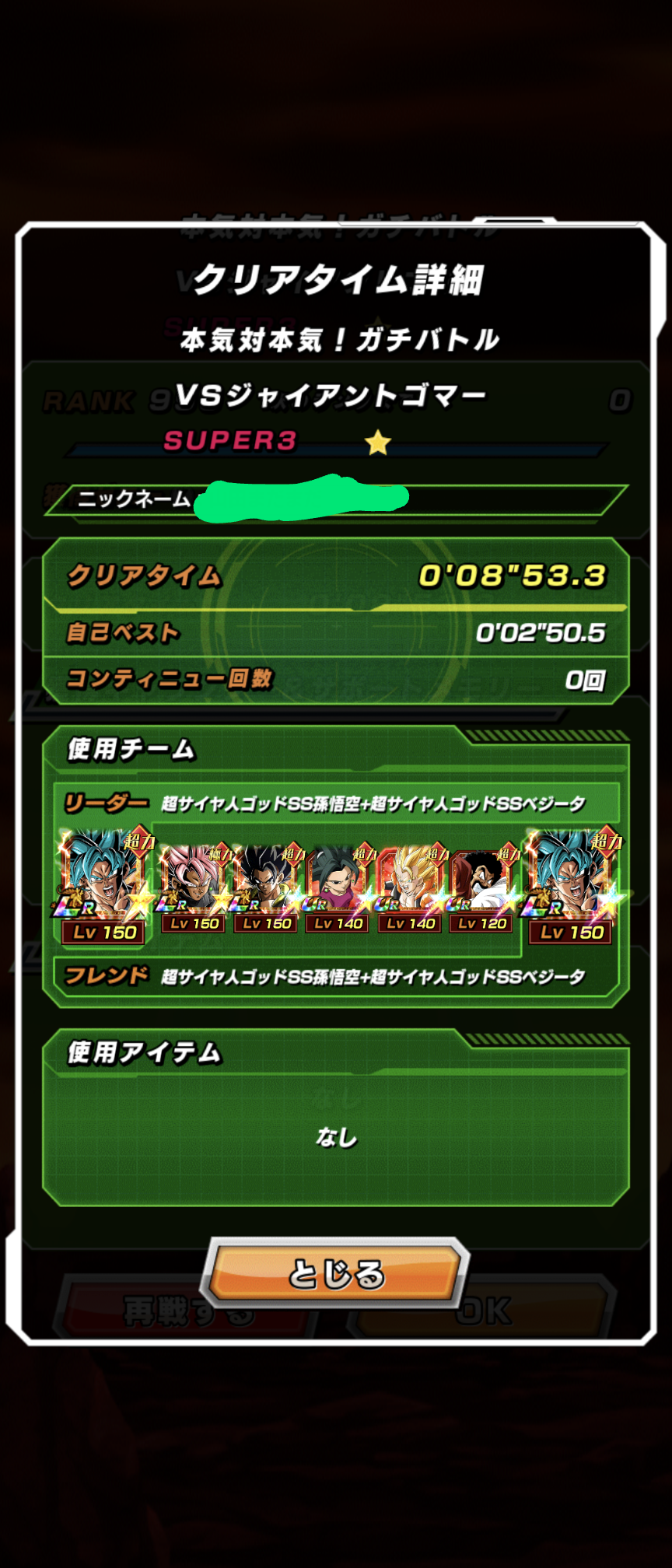Close the clear time details with とじる

(336, 1273)
